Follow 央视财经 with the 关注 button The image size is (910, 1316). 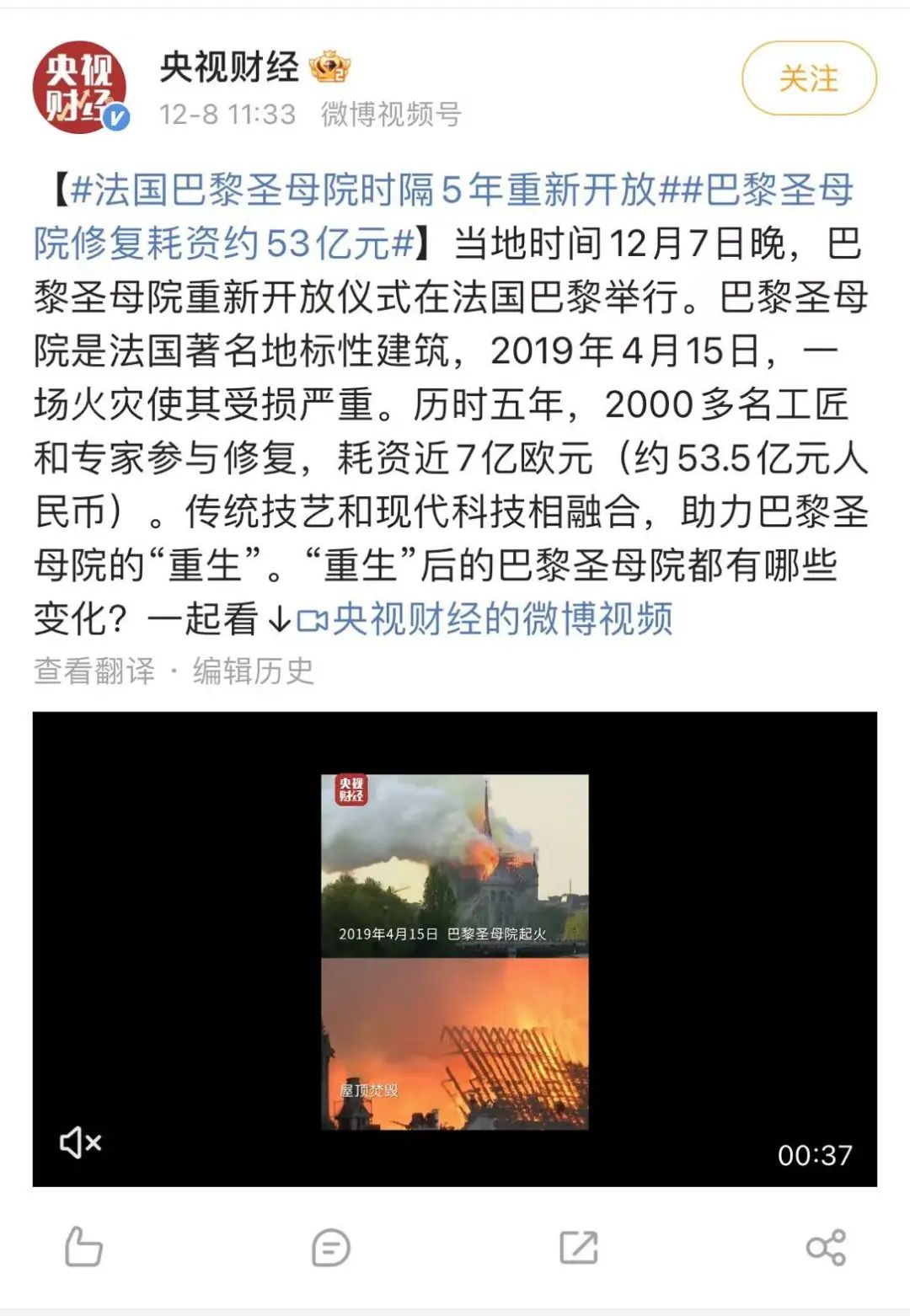tap(808, 78)
